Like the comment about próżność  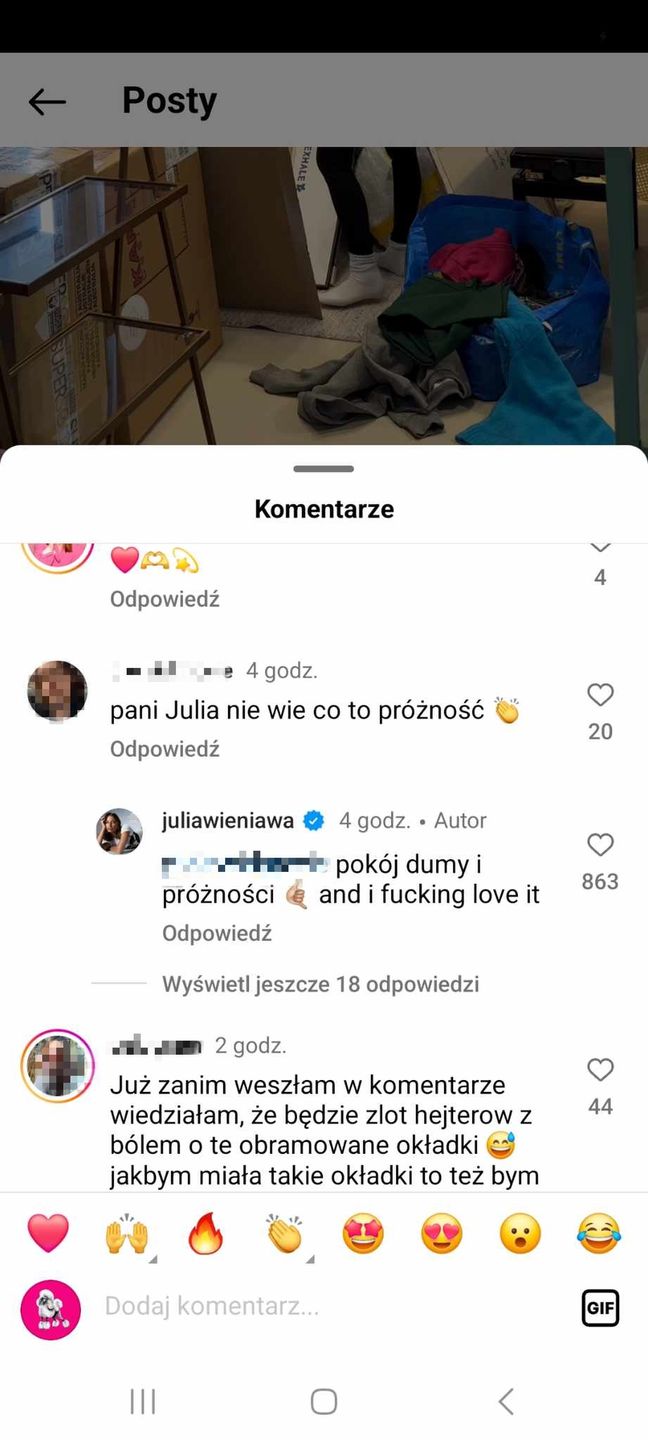coord(600,695)
